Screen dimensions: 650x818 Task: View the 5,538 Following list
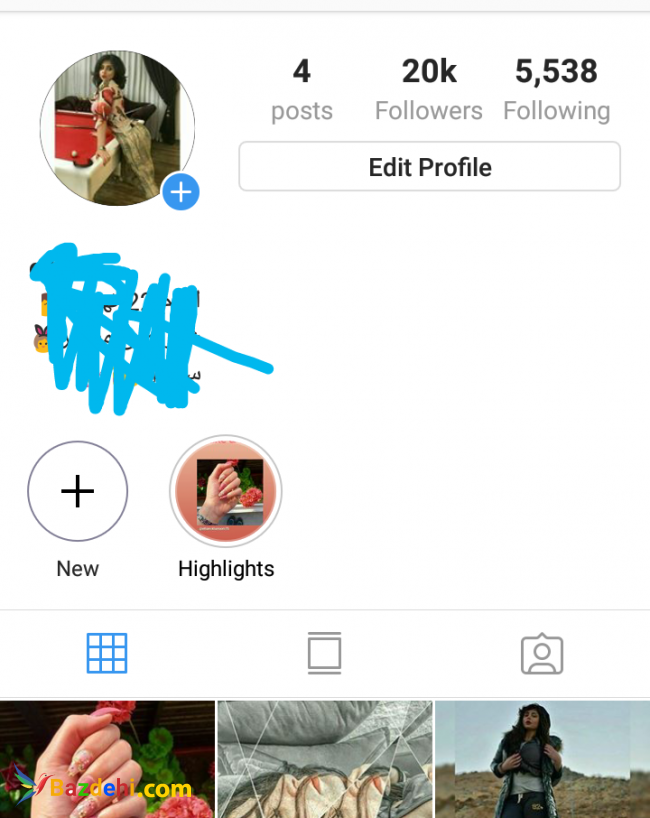coord(556,88)
